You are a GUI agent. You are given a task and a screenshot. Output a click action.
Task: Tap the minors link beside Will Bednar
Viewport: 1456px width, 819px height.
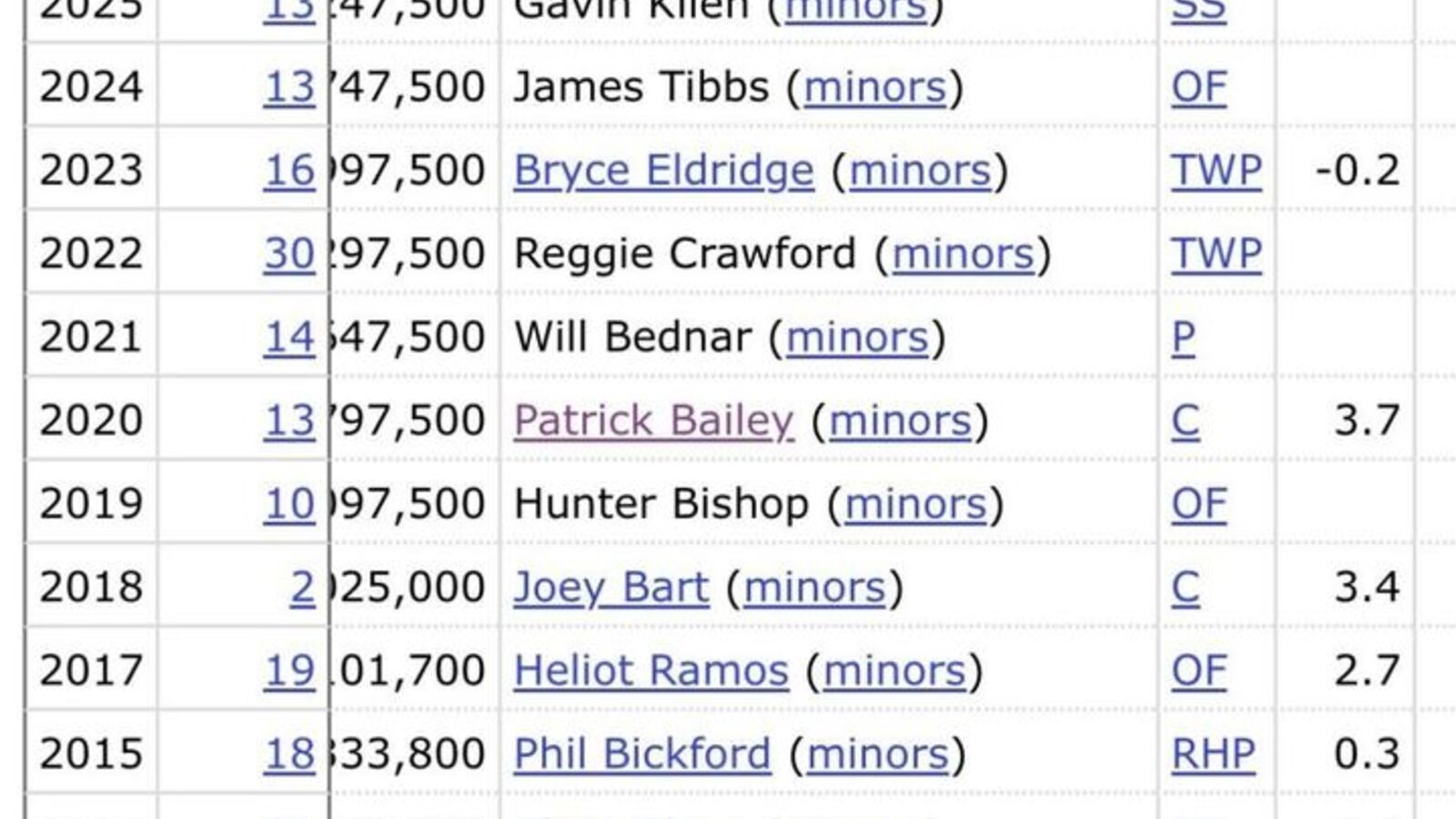click(857, 338)
